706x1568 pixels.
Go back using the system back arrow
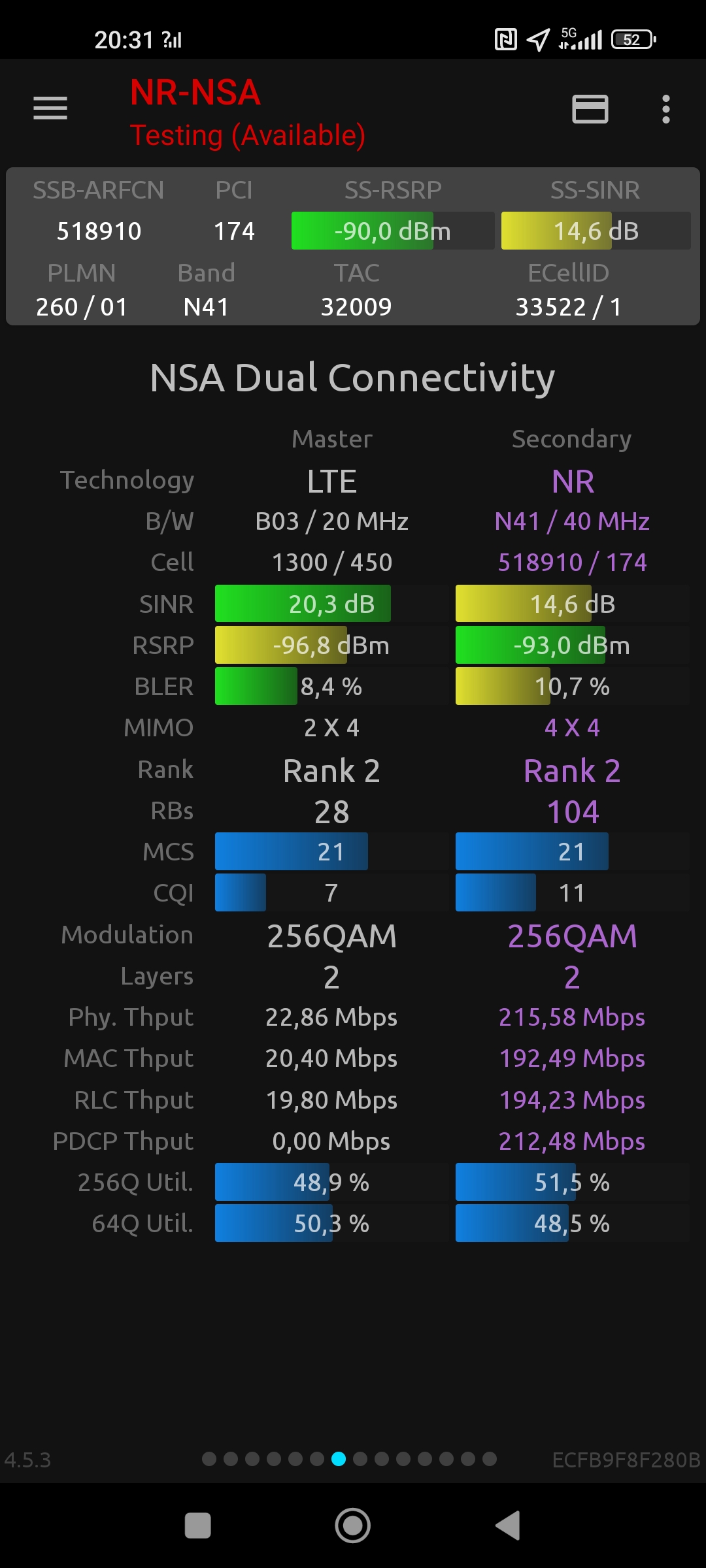508,1526
